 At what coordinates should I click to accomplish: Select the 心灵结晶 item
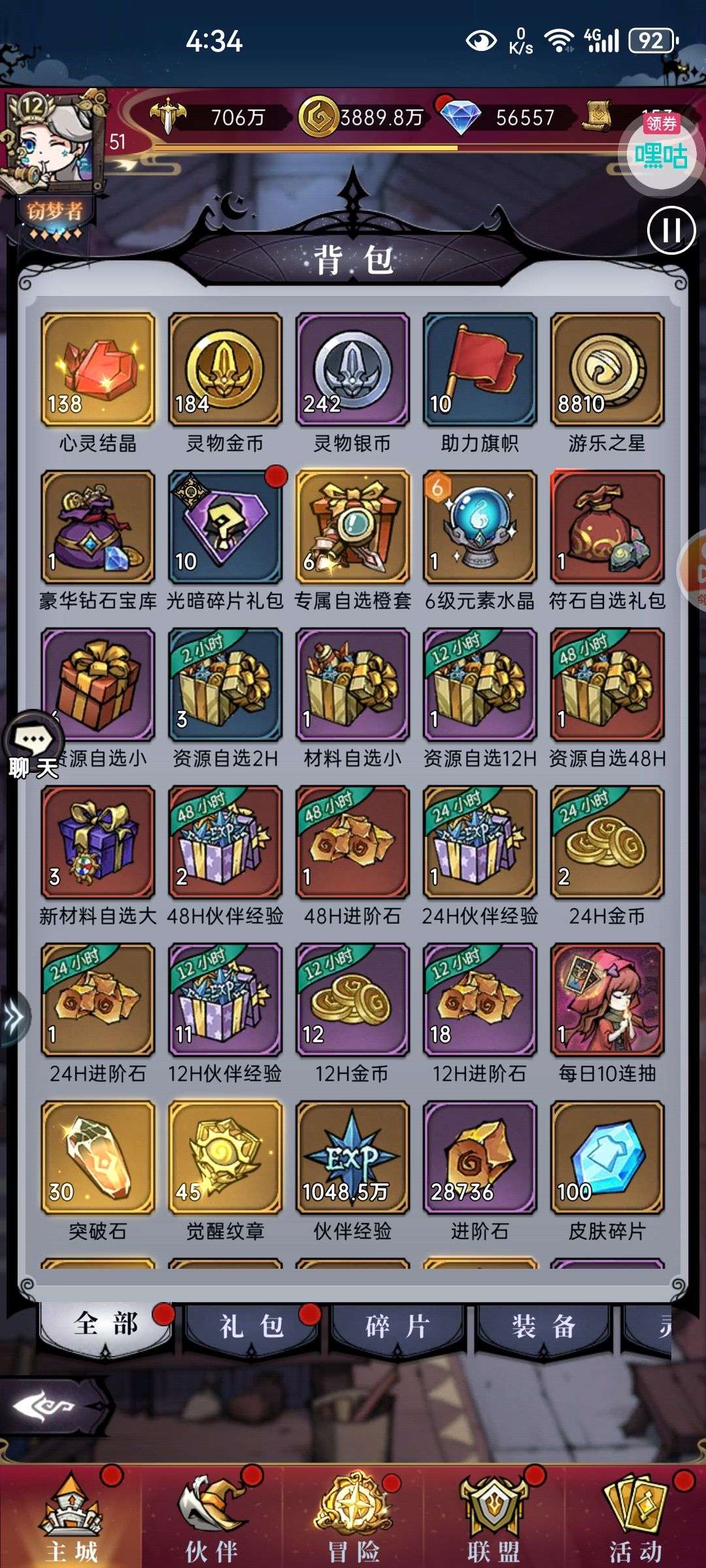(x=98, y=369)
